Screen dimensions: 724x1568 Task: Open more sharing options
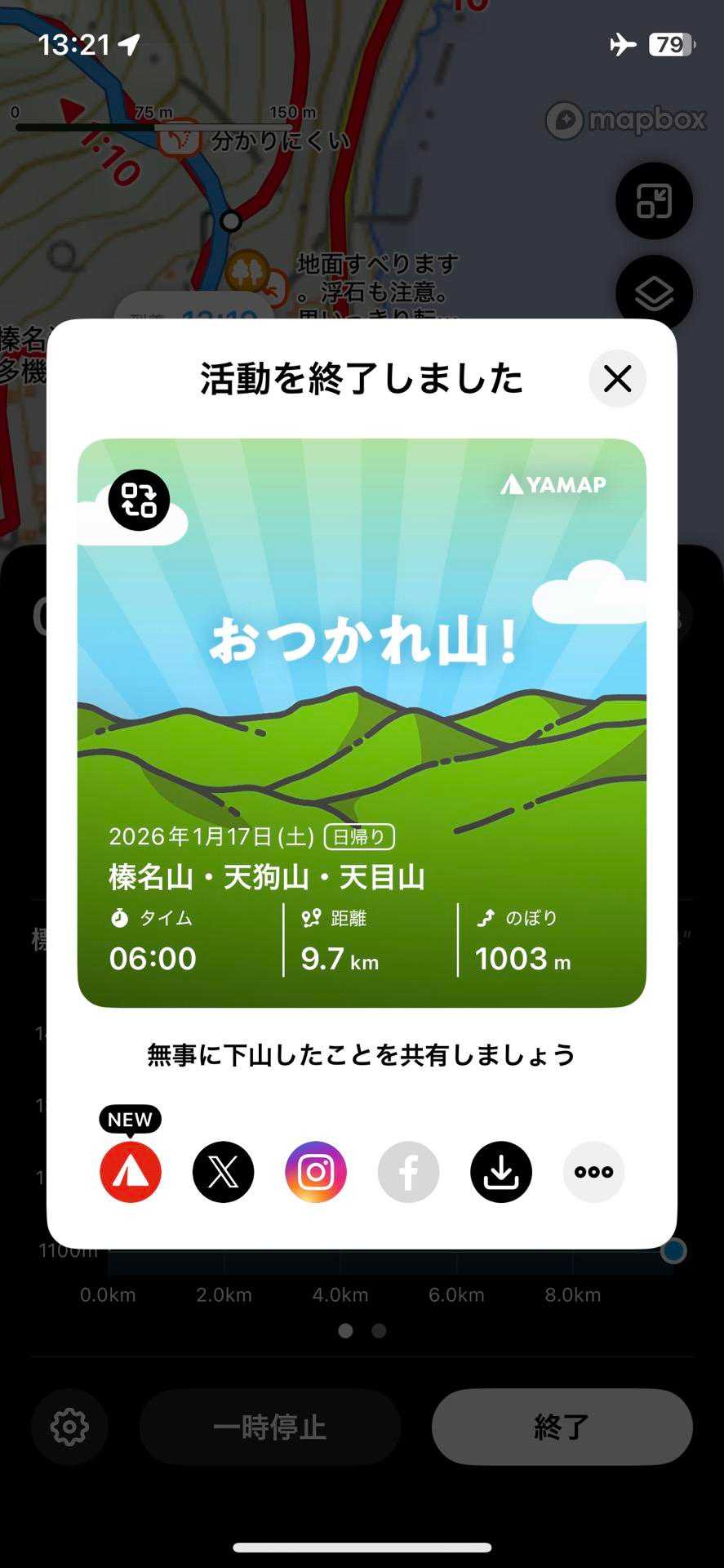[593, 1172]
